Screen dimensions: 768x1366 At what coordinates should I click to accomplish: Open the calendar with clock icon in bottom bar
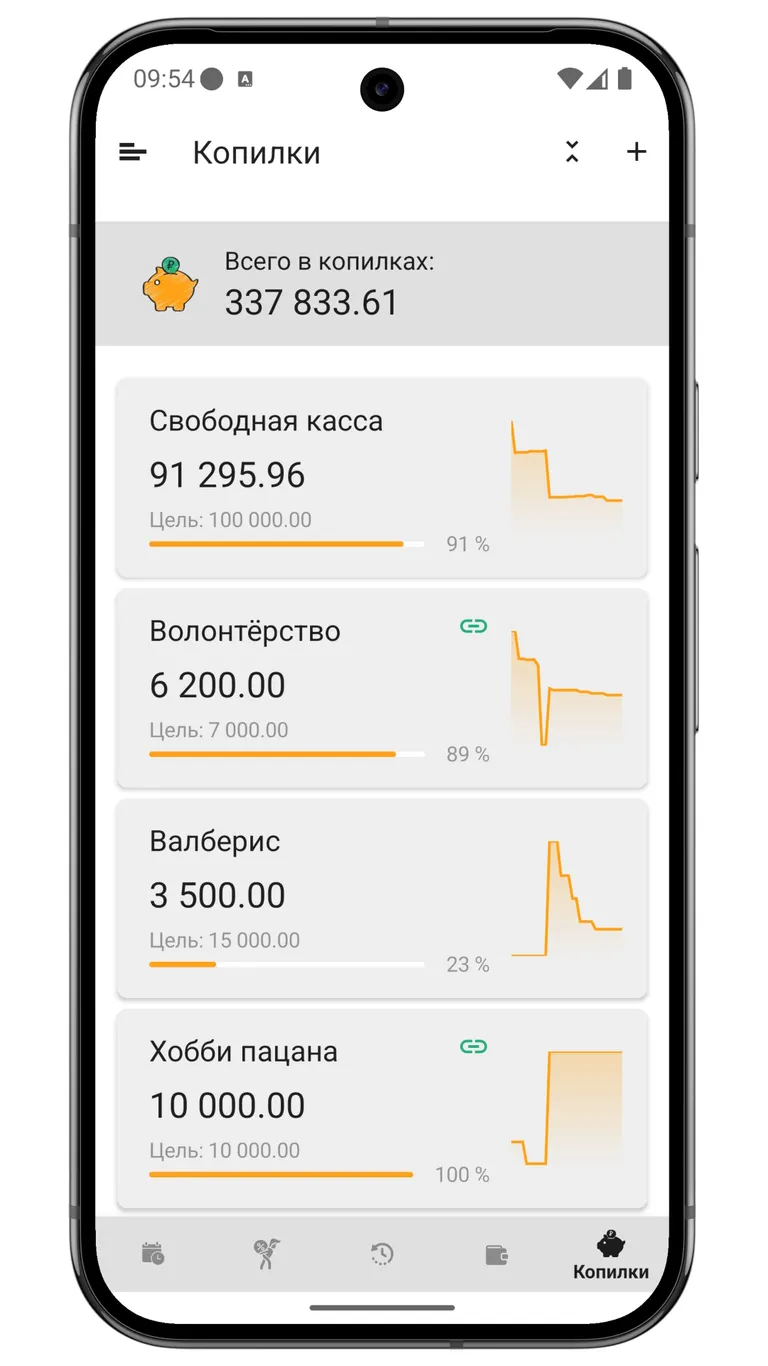pyautogui.click(x=152, y=1253)
